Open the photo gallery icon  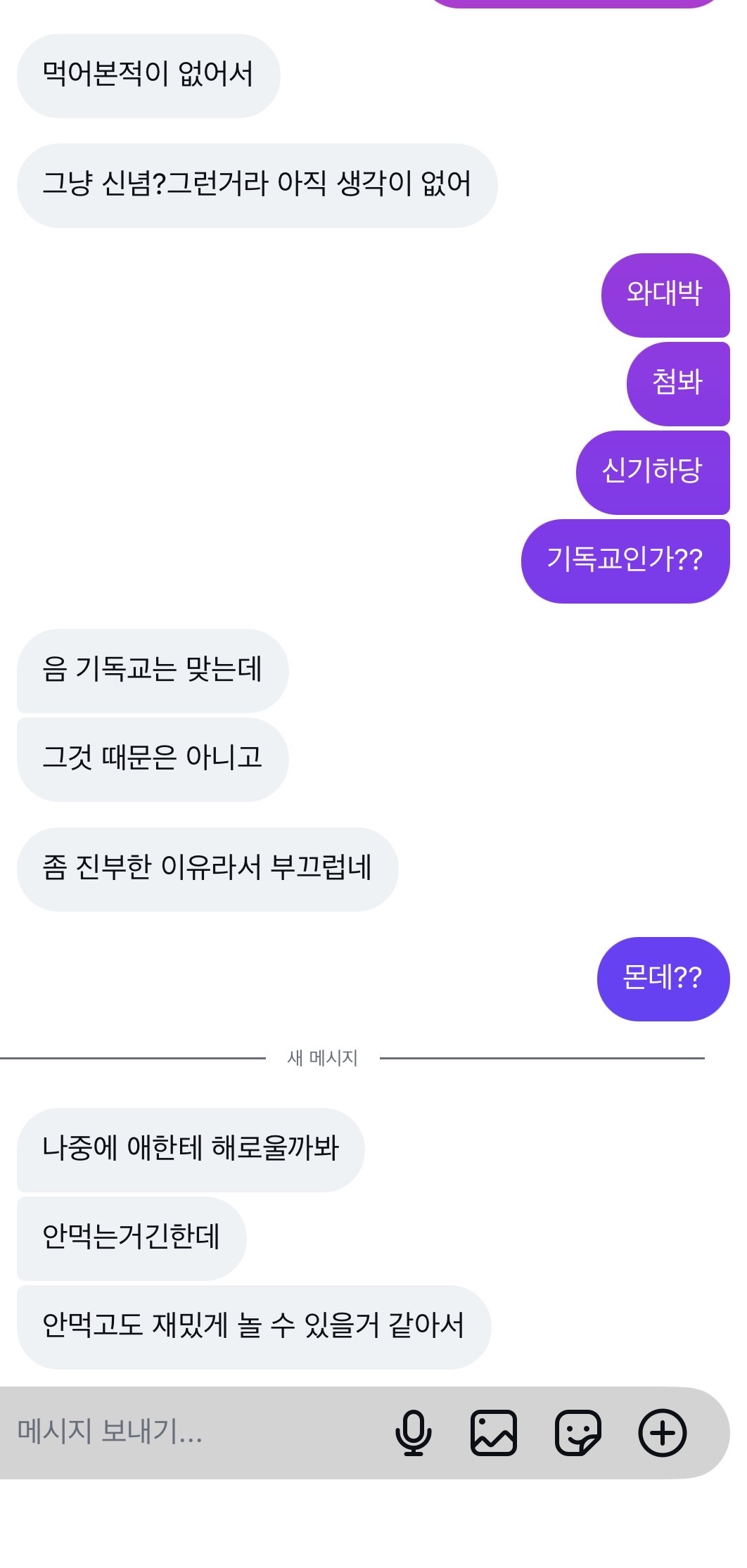pyautogui.click(x=493, y=1432)
